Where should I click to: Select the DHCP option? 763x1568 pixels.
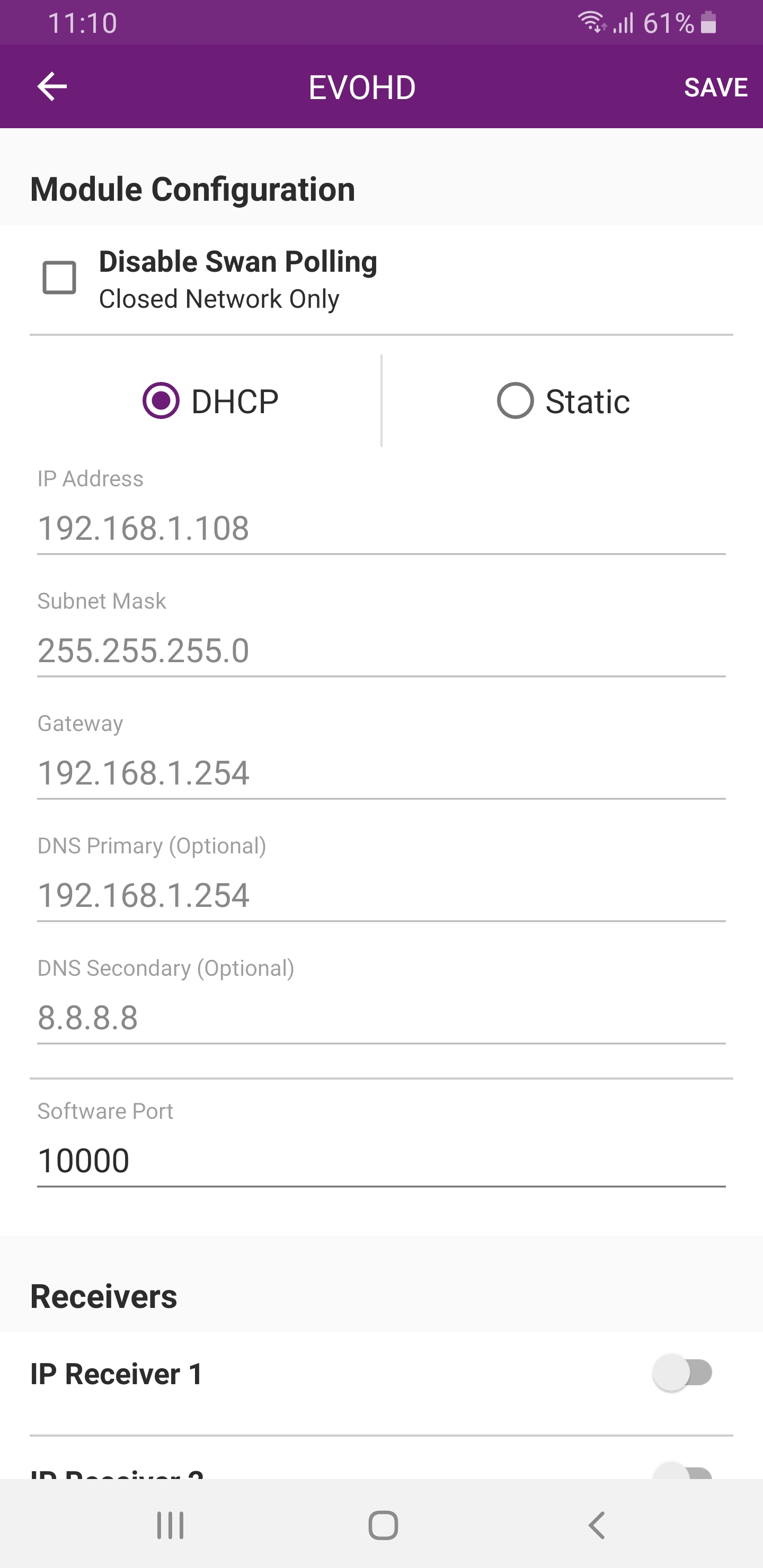click(162, 400)
